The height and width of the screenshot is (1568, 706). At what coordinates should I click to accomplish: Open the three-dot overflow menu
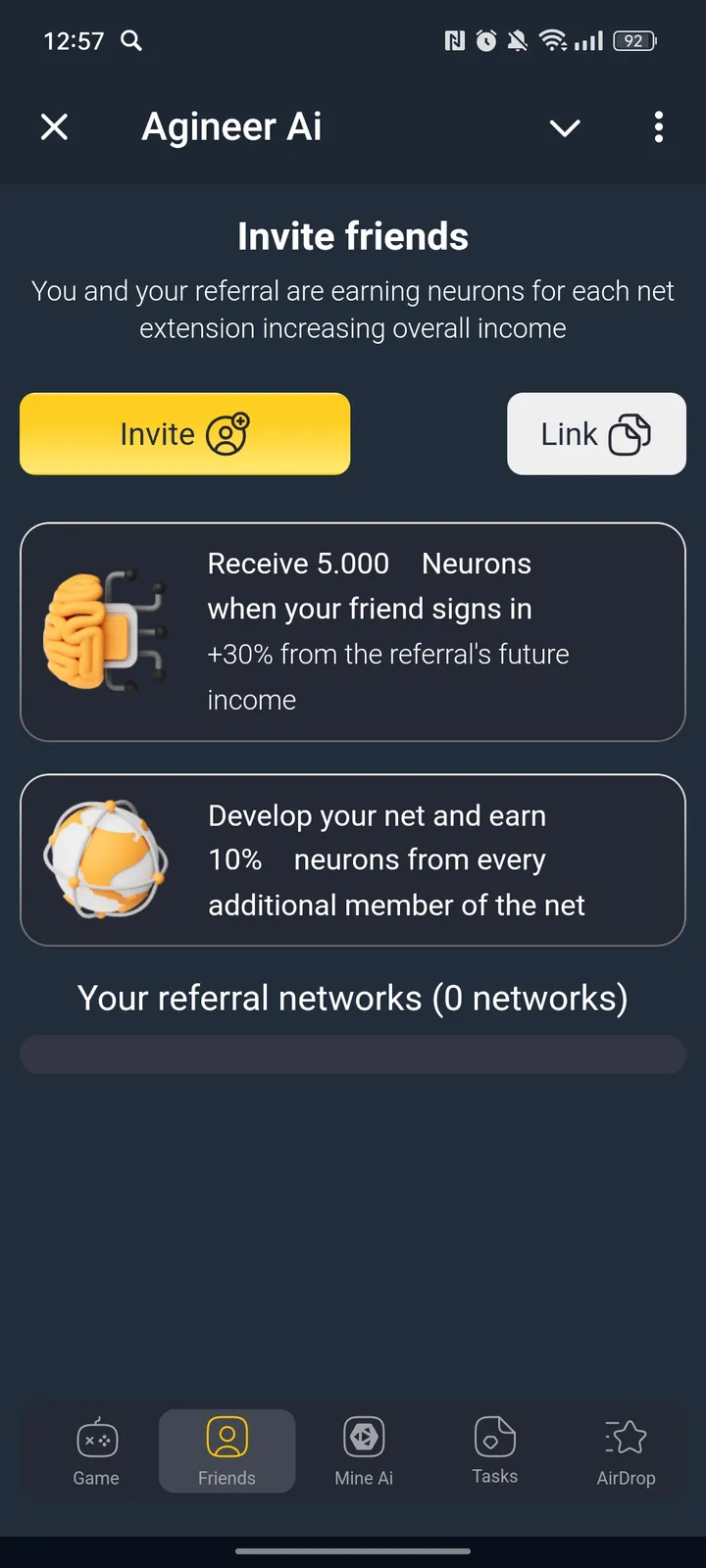click(659, 126)
